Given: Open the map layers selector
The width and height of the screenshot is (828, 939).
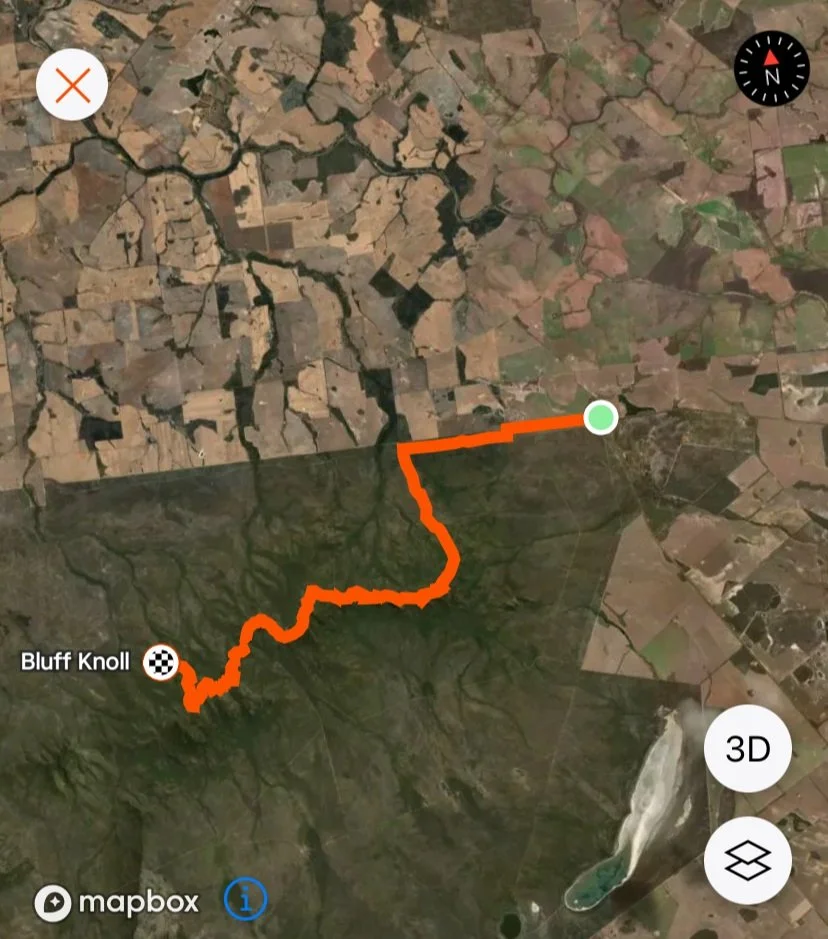Looking at the screenshot, I should point(748,861).
